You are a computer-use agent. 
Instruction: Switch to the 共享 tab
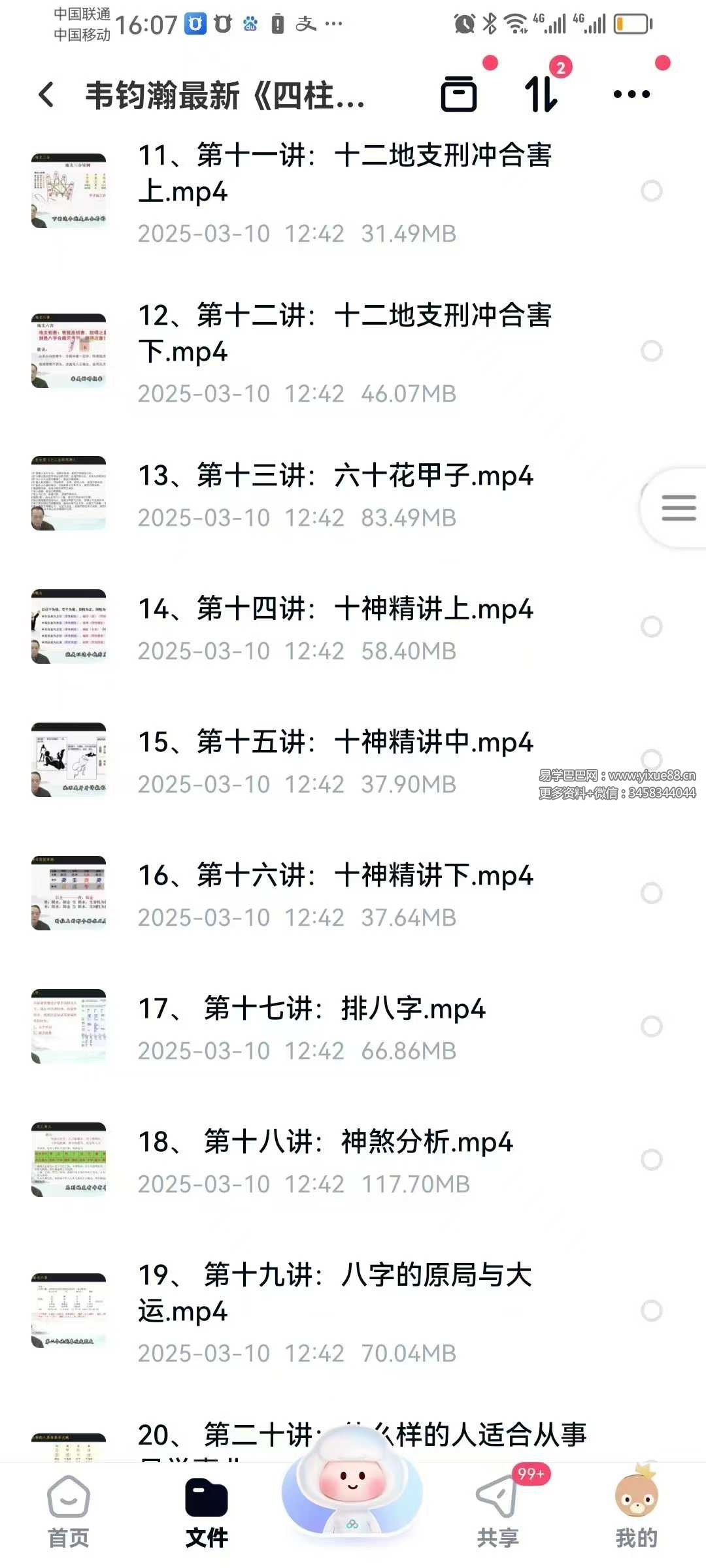pos(497,1510)
